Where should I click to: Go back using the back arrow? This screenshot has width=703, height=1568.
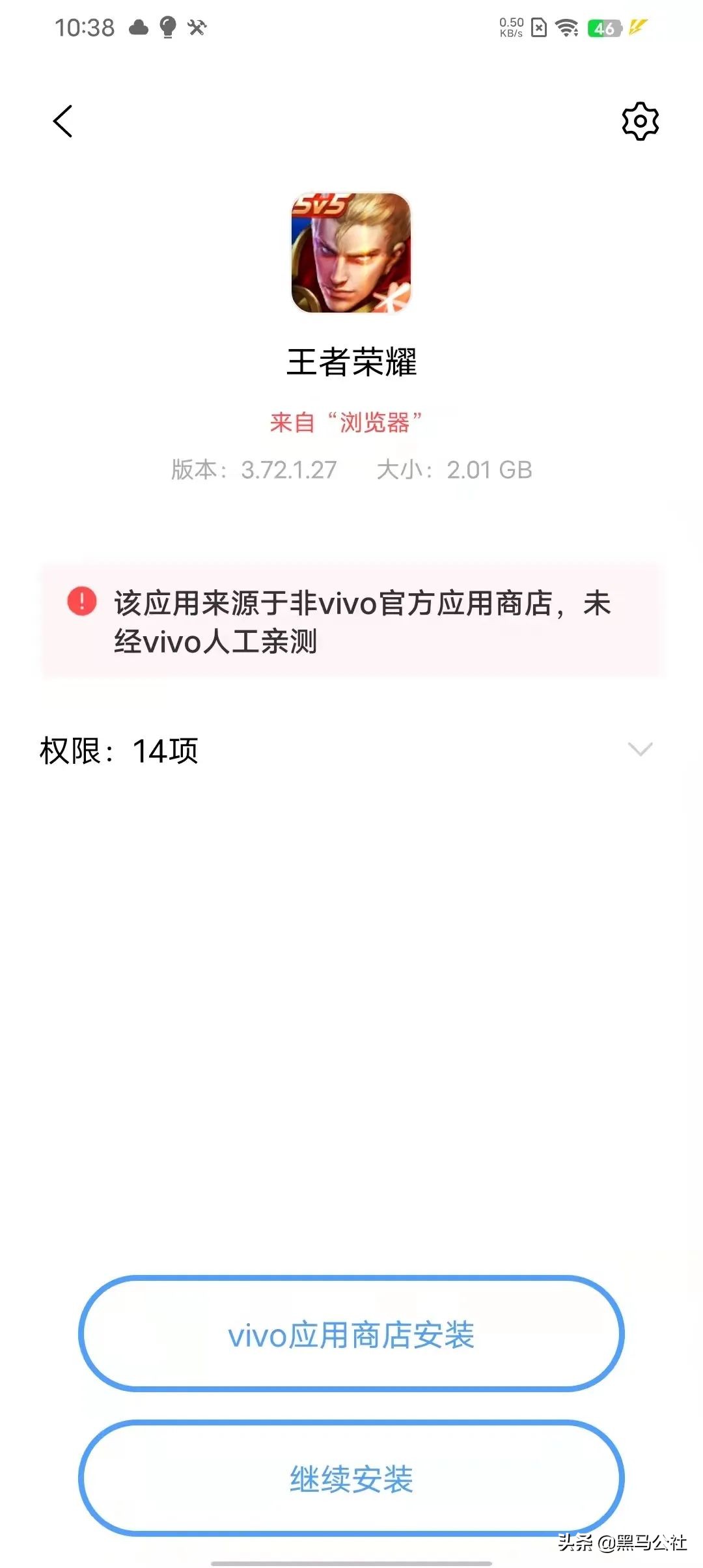(x=63, y=122)
